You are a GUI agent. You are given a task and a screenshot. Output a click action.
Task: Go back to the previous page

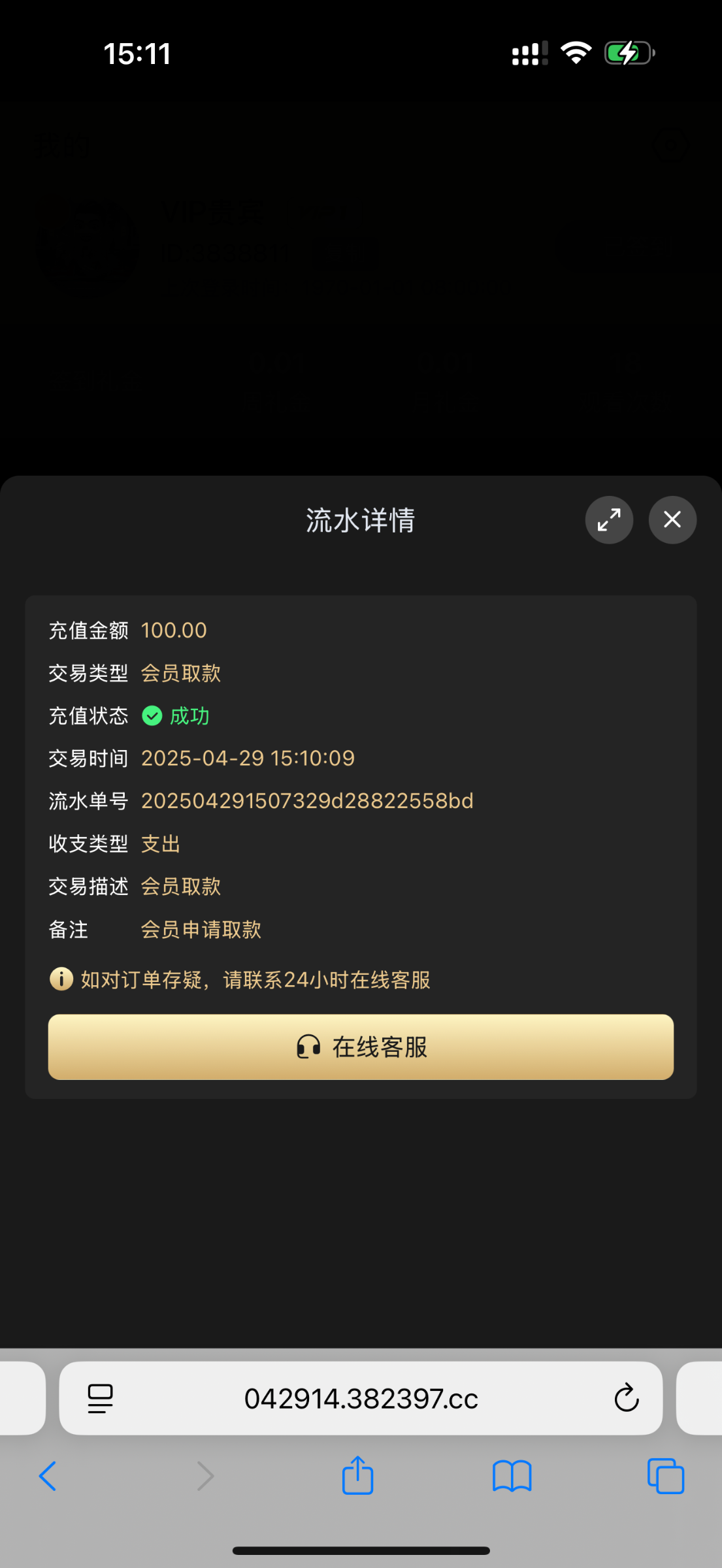[x=48, y=1476]
